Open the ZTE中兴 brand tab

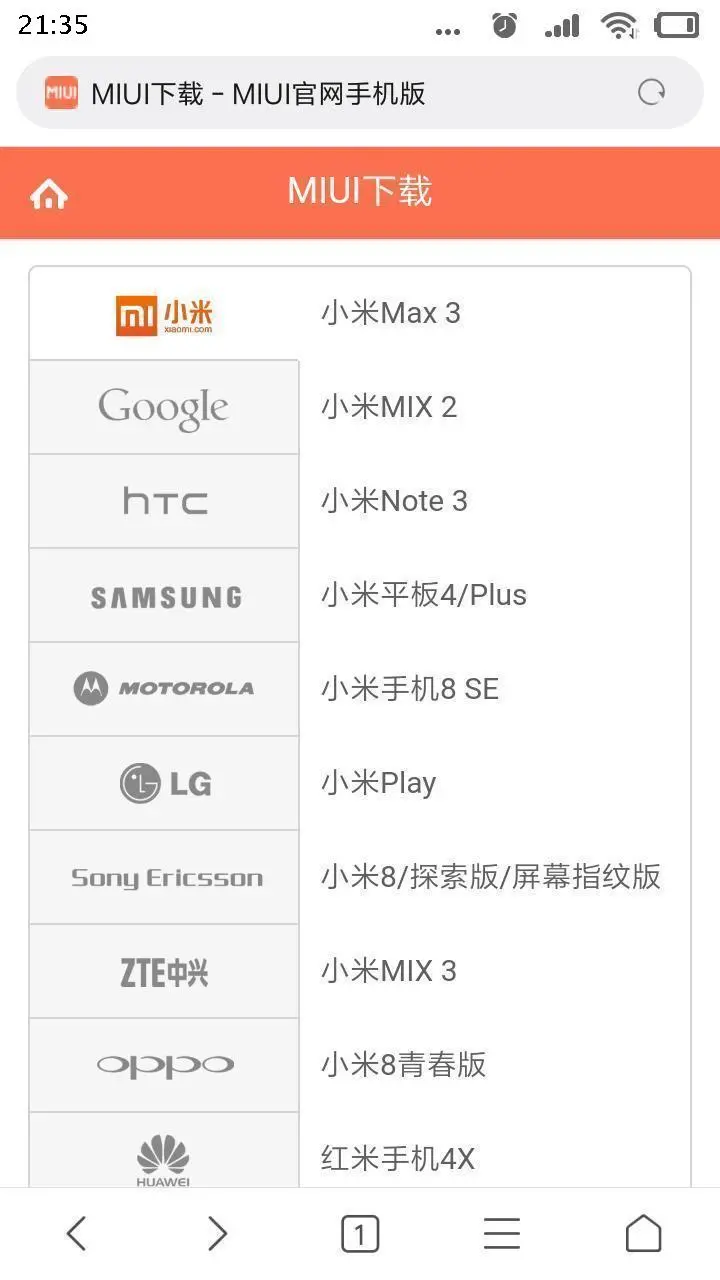tap(164, 971)
